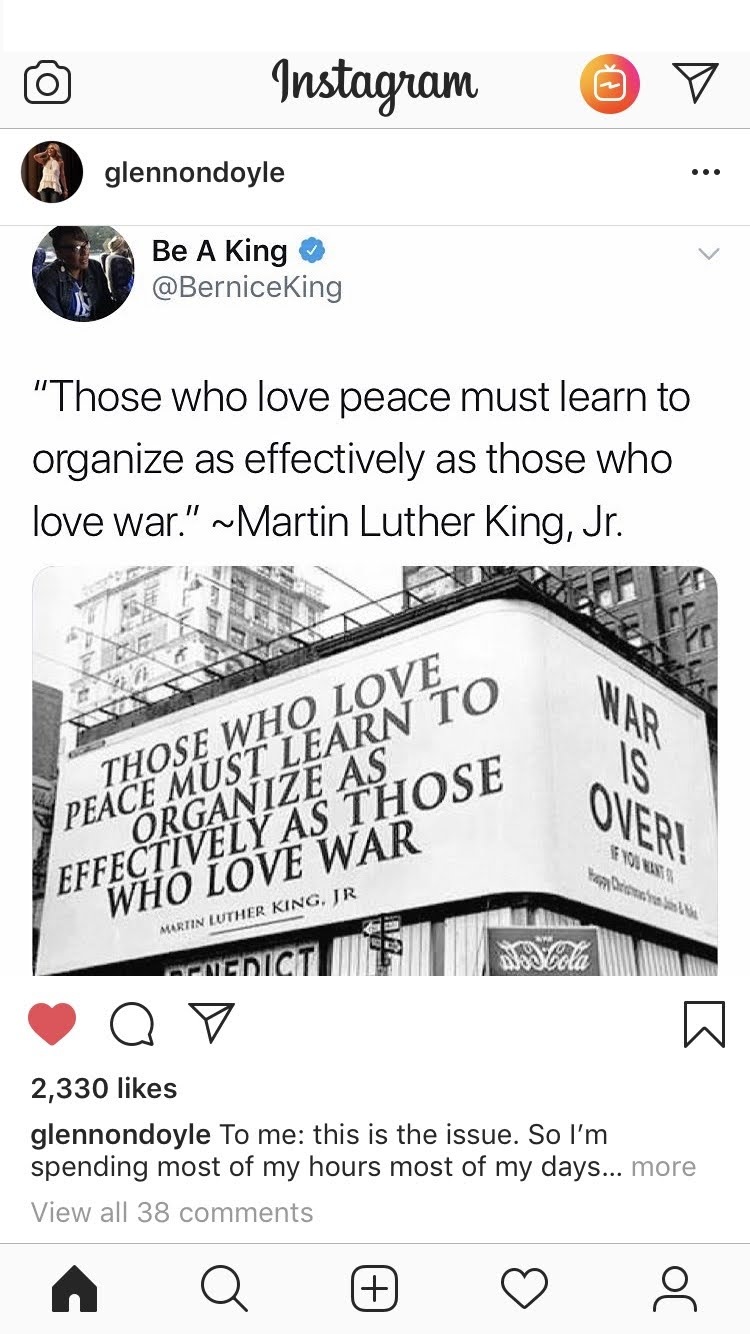
Task: Unlike the post with the red heart
Action: (52, 1023)
